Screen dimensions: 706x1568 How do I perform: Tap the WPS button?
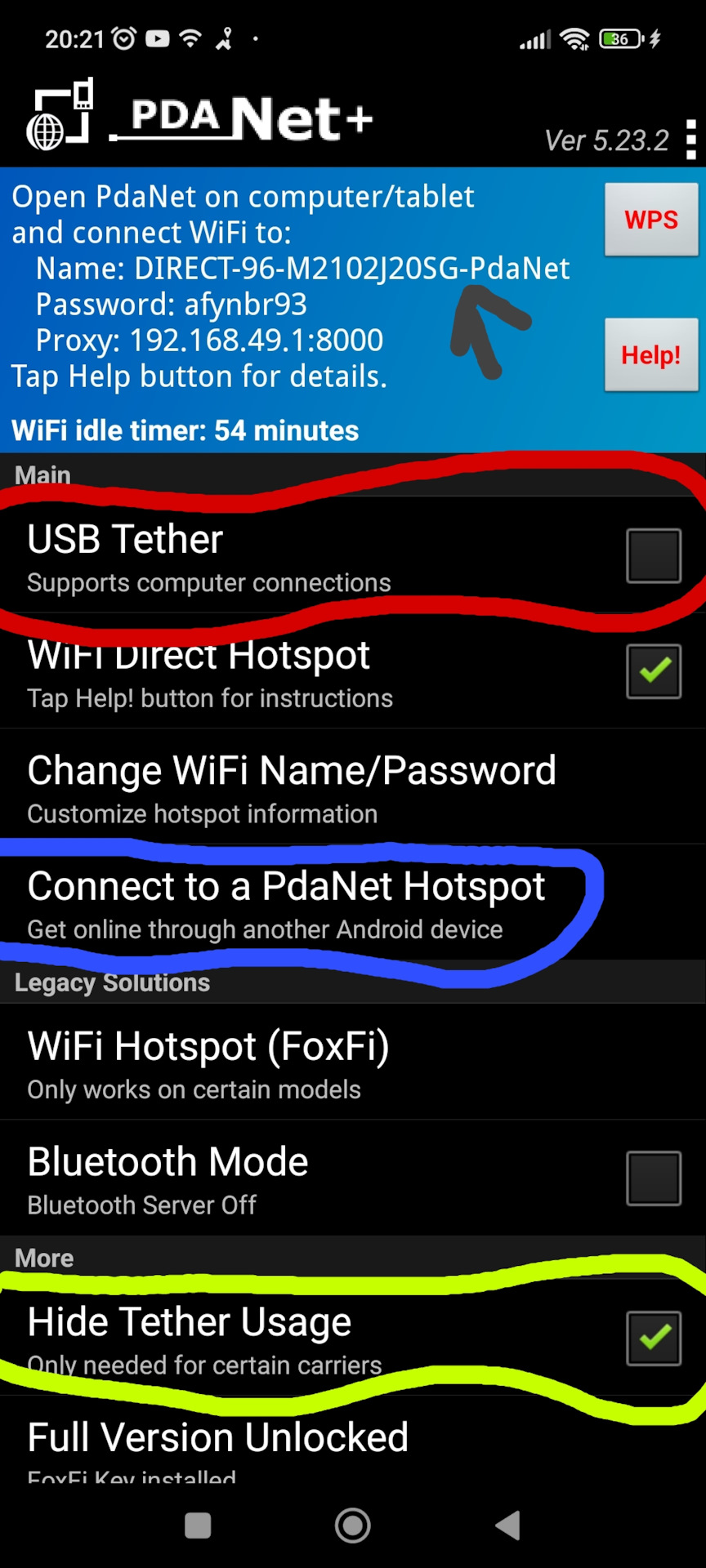tap(651, 220)
